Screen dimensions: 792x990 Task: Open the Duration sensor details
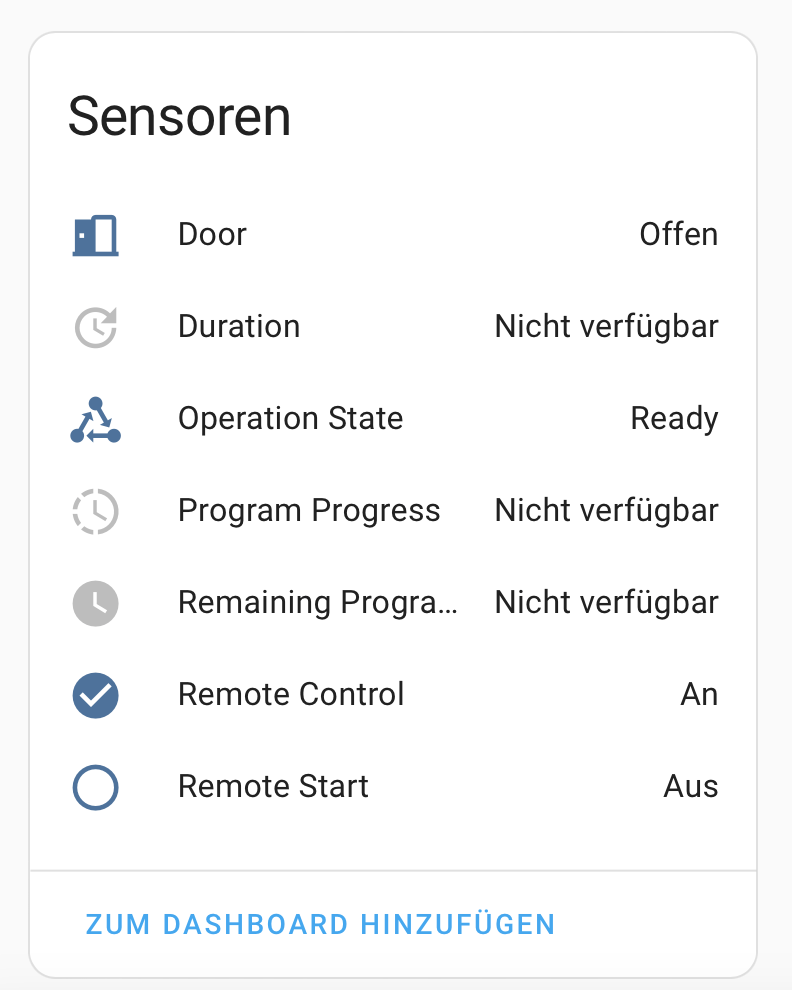click(x=239, y=327)
